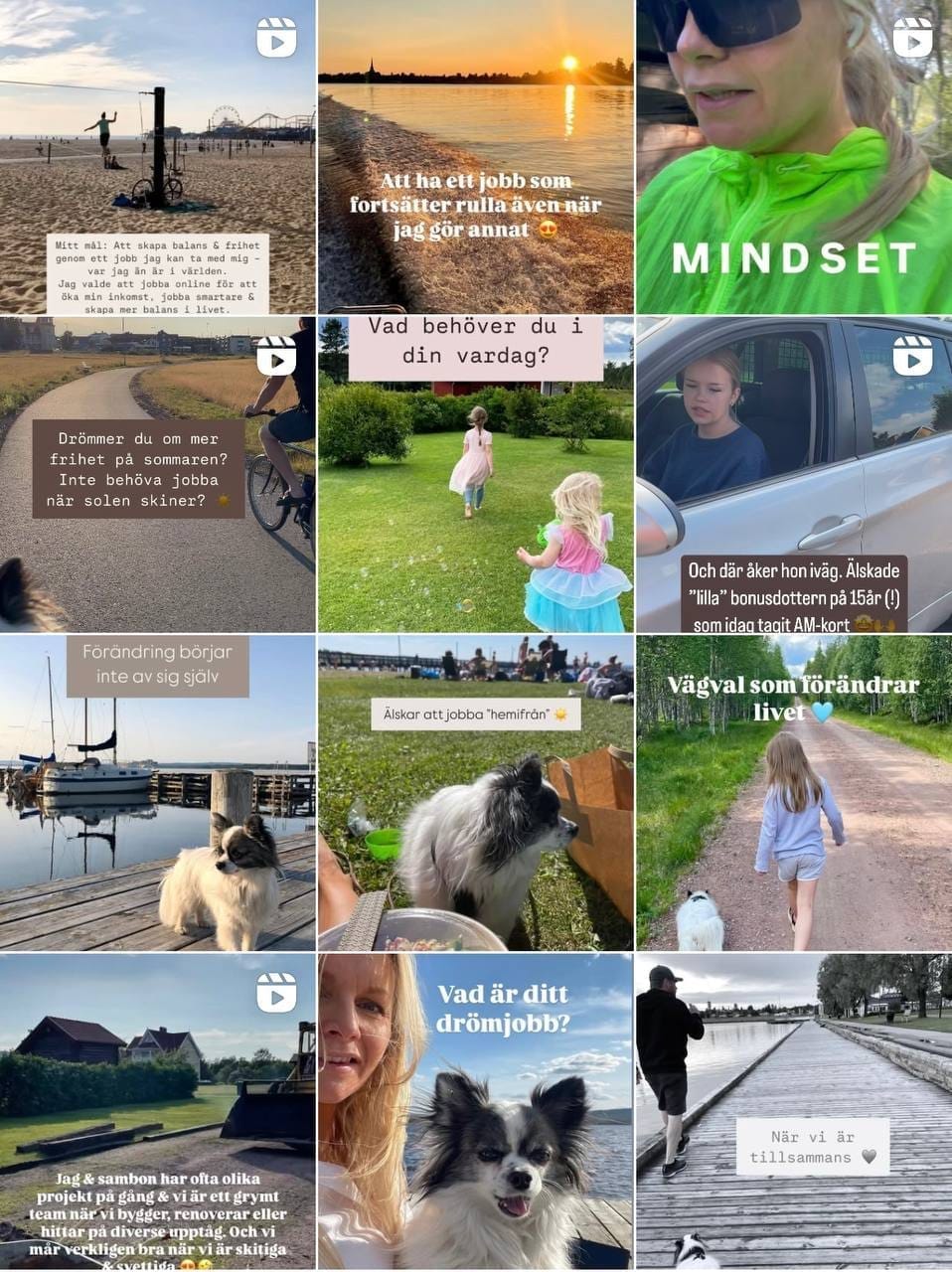Open the reel about bonusdottern taking AM-kort
Viewport: 952px width, 1272px height.
(x=793, y=475)
